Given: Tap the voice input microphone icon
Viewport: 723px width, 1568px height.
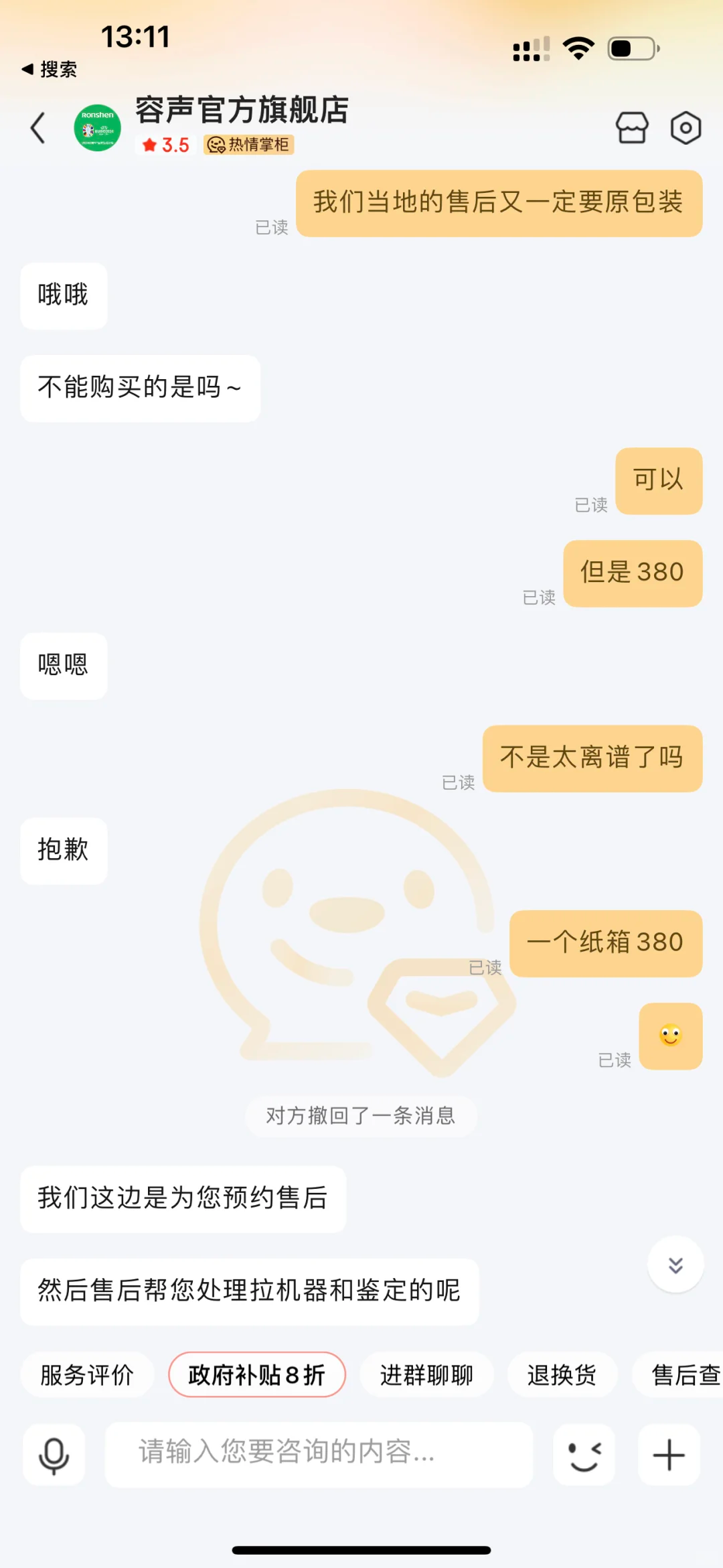Looking at the screenshot, I should 54,1455.
